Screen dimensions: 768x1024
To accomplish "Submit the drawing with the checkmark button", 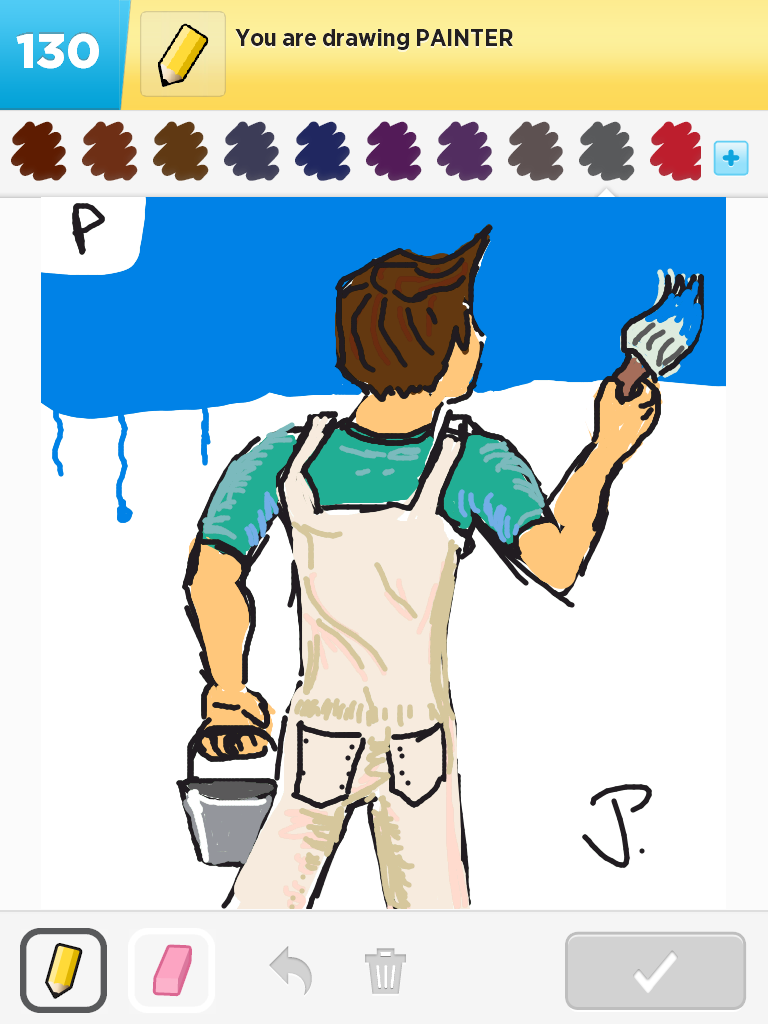I will click(x=655, y=970).
